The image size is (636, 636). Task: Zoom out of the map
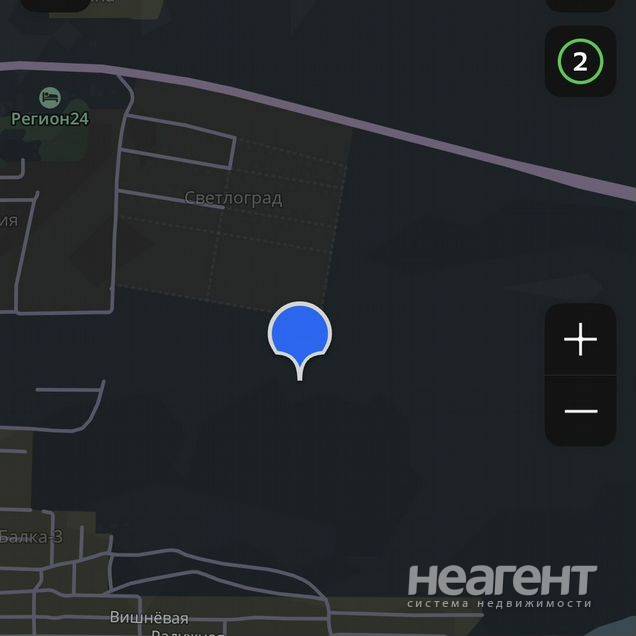[580, 411]
